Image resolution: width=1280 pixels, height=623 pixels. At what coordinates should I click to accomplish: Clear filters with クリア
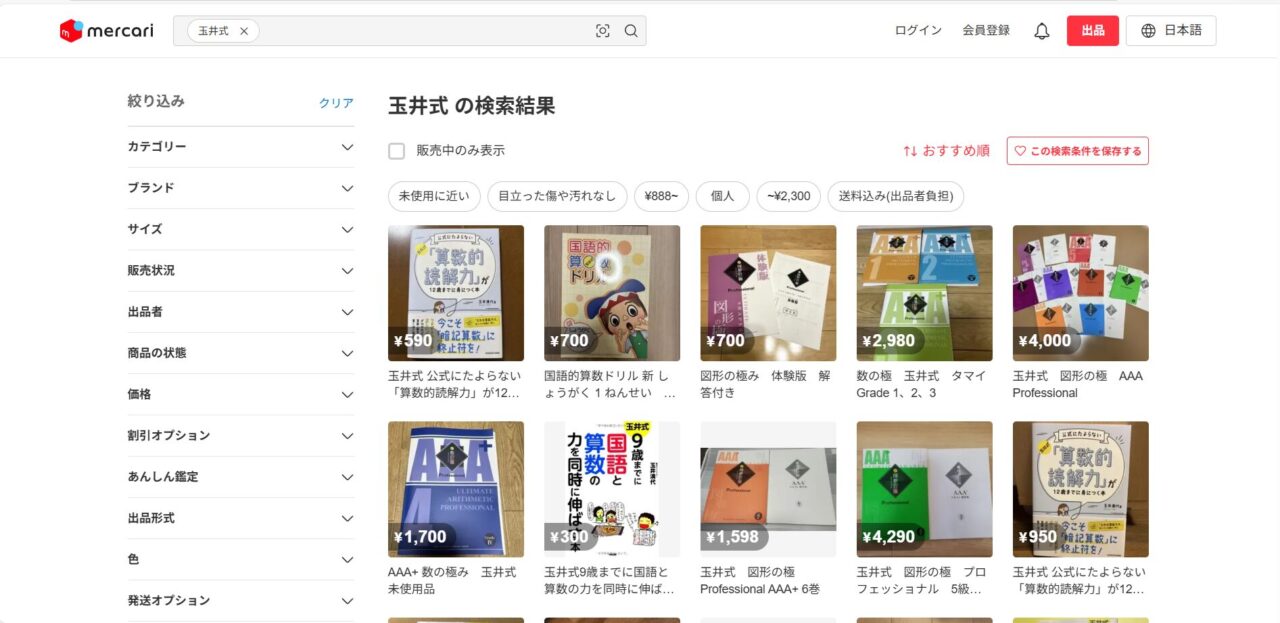point(336,103)
